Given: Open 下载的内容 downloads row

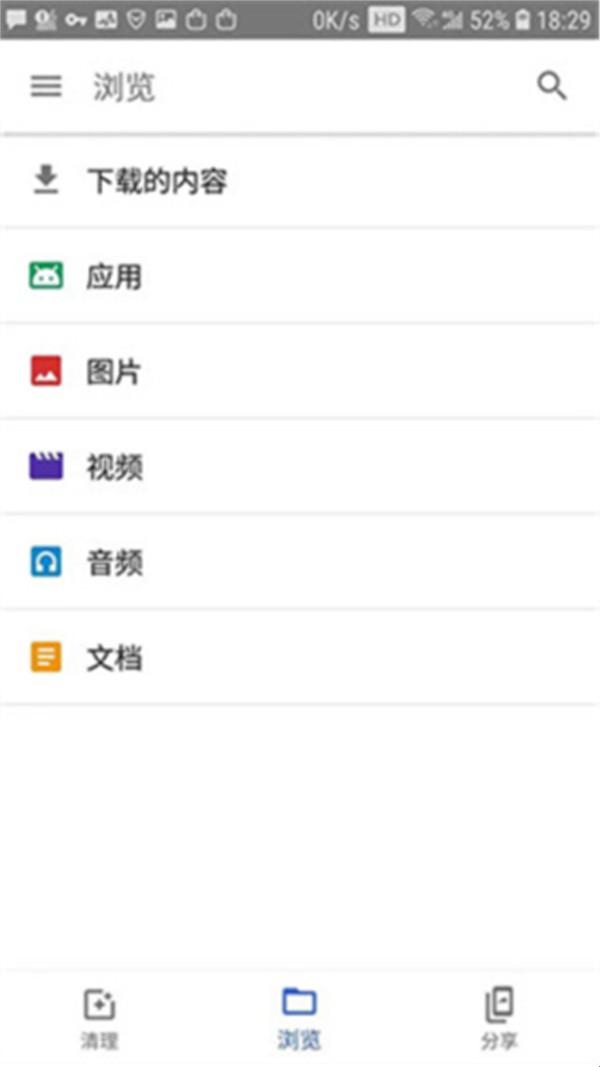Looking at the screenshot, I should click(300, 181).
